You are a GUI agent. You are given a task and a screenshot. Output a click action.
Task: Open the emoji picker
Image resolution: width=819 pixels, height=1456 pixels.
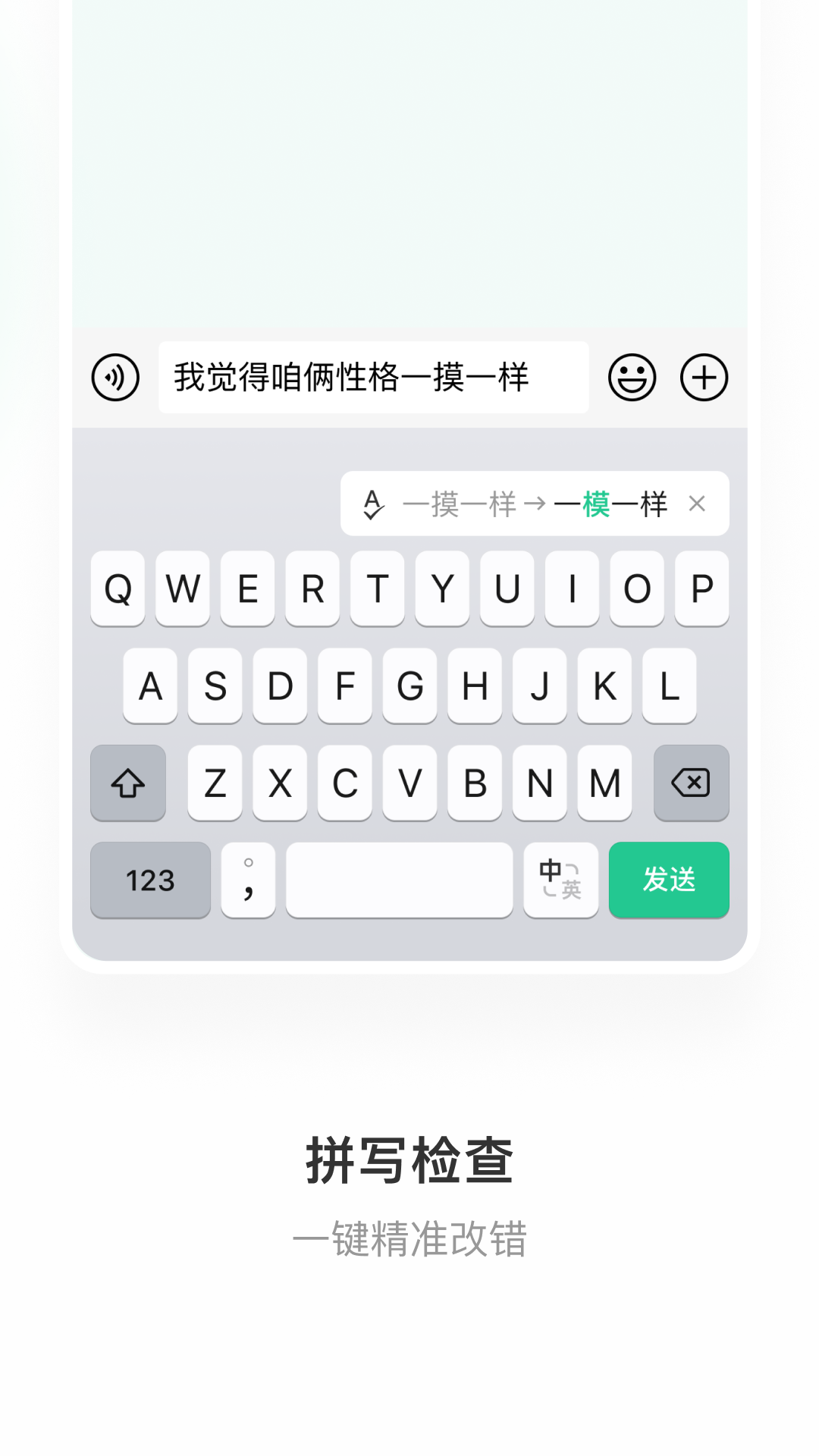[x=632, y=378]
